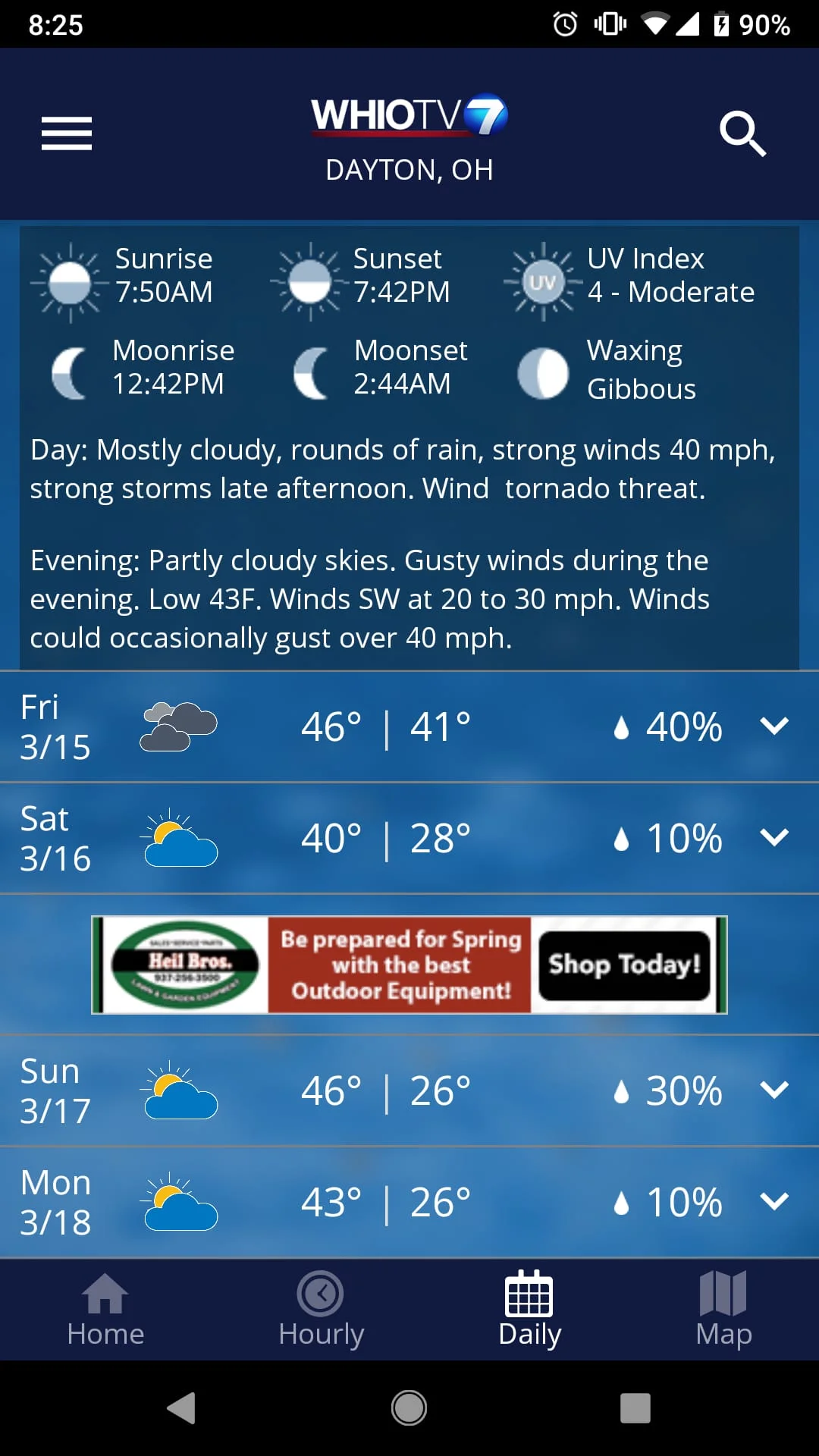
Task: Select the Home house icon
Action: [105, 1293]
